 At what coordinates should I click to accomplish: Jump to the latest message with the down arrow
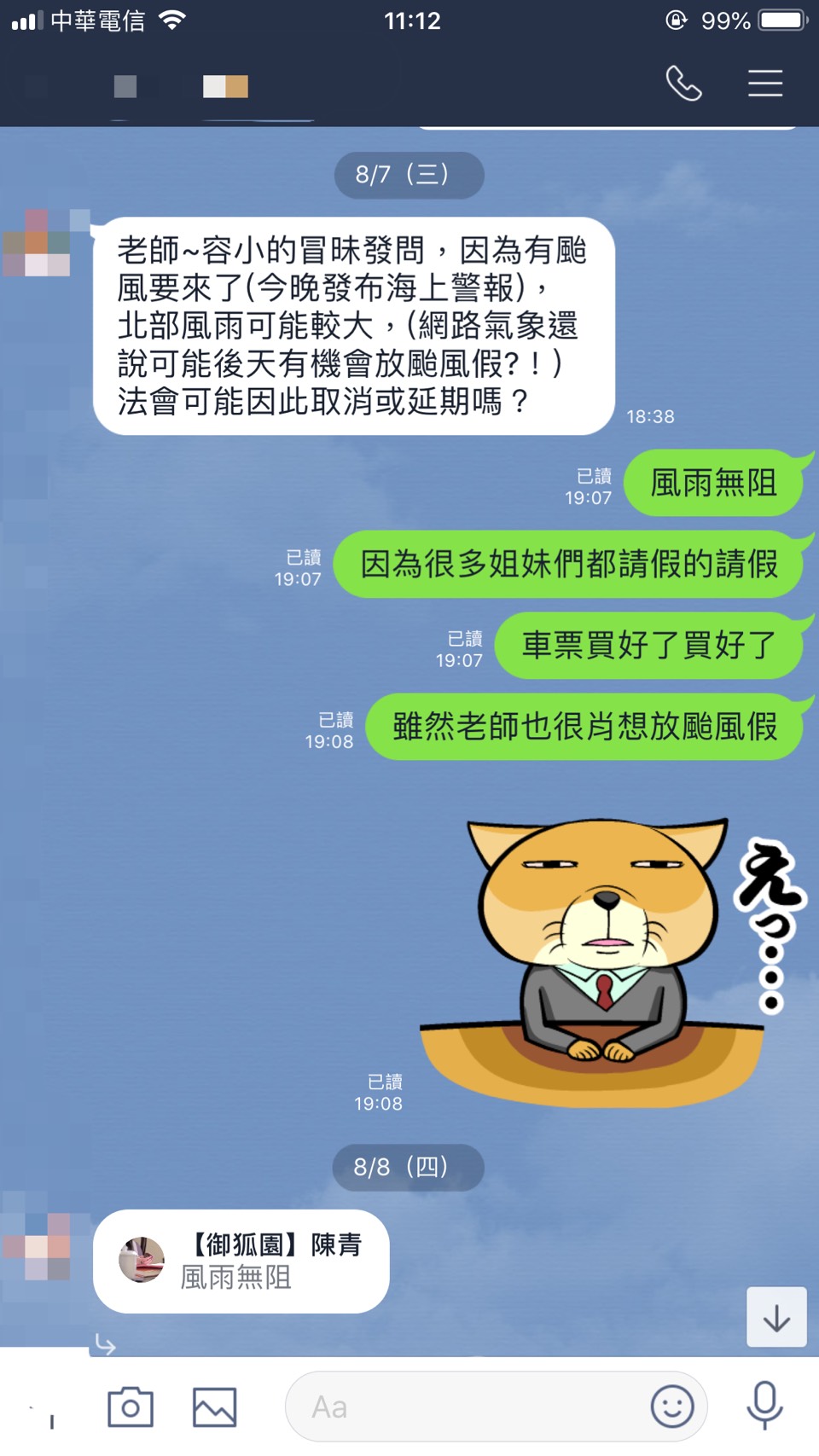pos(776,1317)
